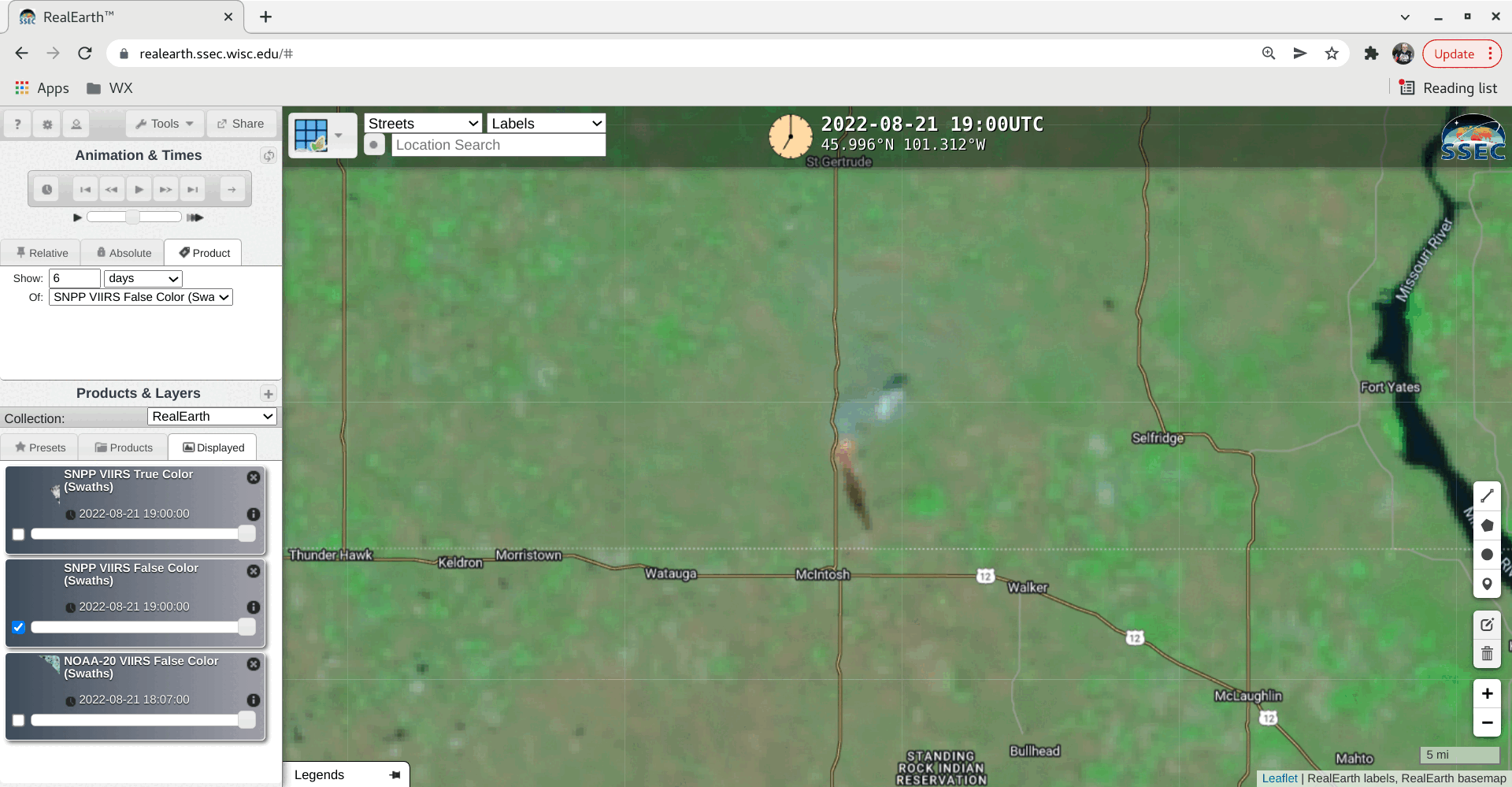Image resolution: width=1512 pixels, height=787 pixels.
Task: Open the Collection RealEarth dropdown
Action: 212,417
